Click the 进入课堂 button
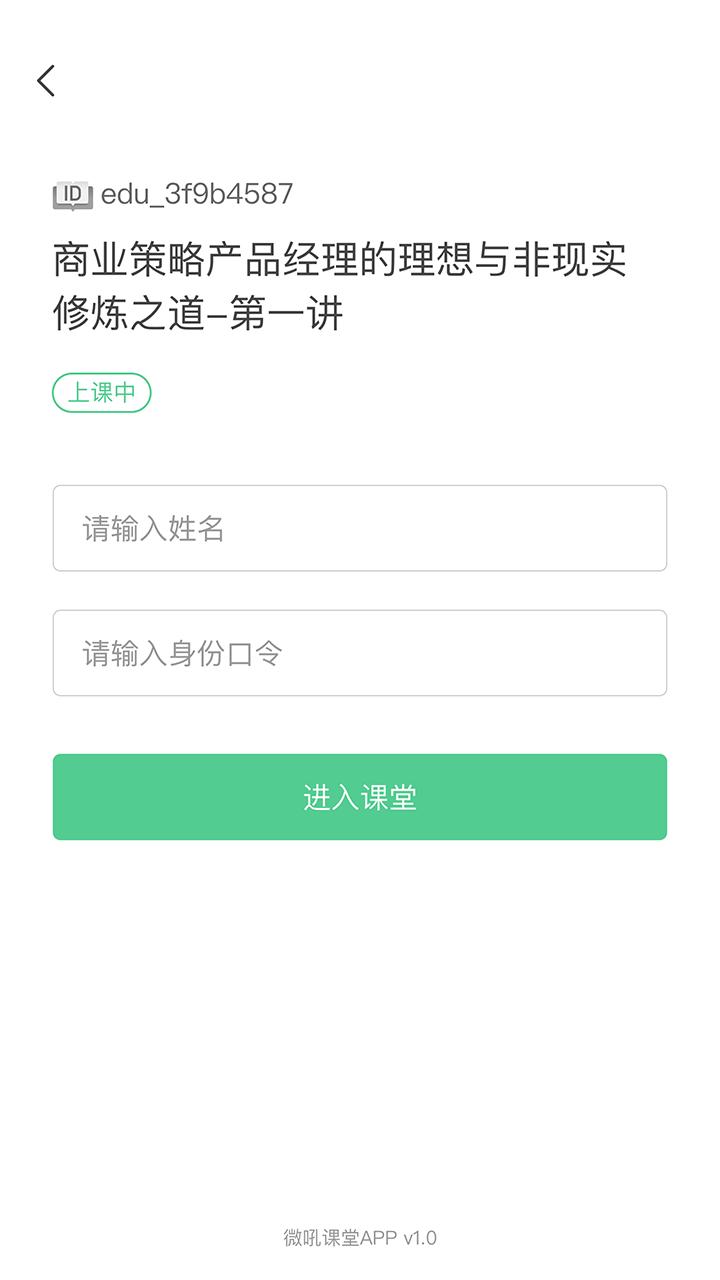This screenshot has height=1280, width=720. [360, 796]
